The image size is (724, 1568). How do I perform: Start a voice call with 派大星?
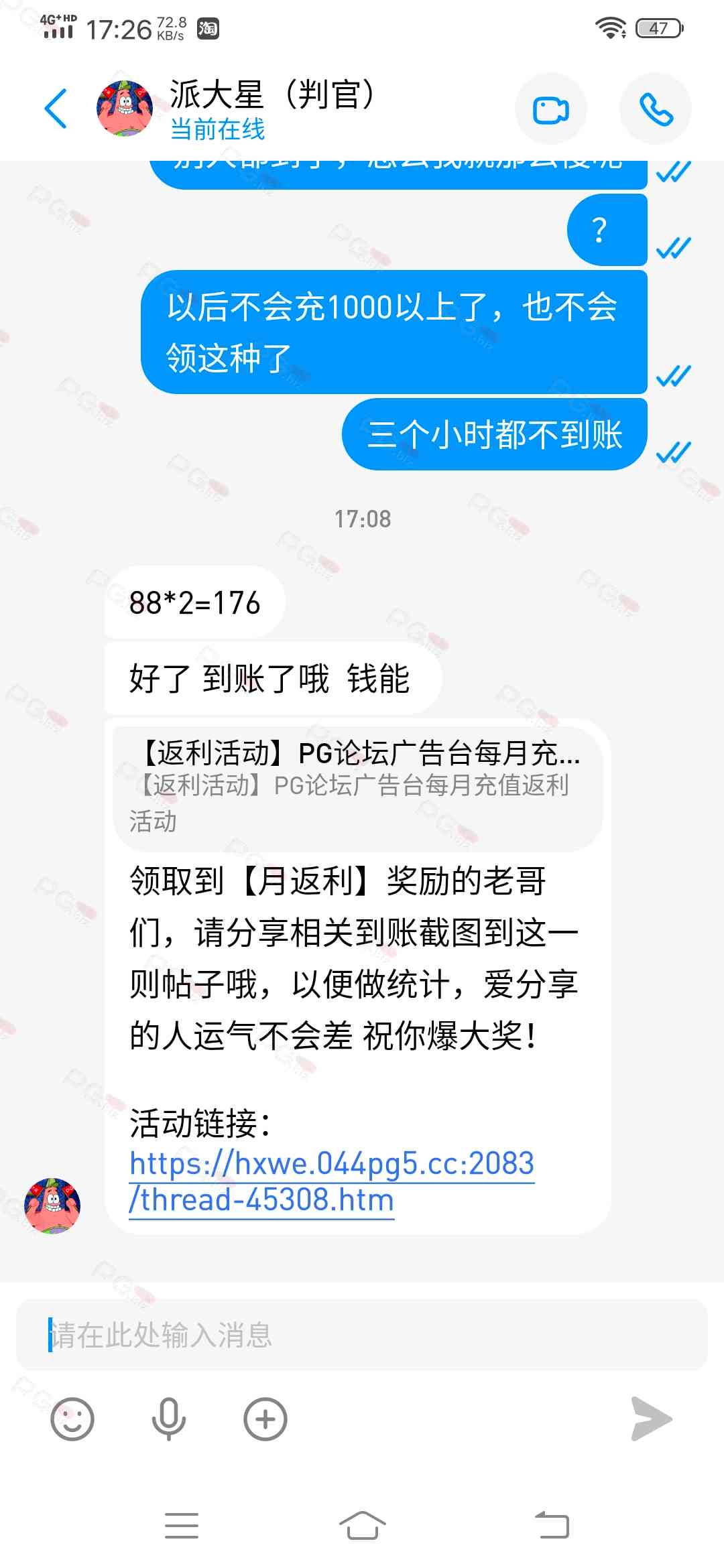[655, 109]
